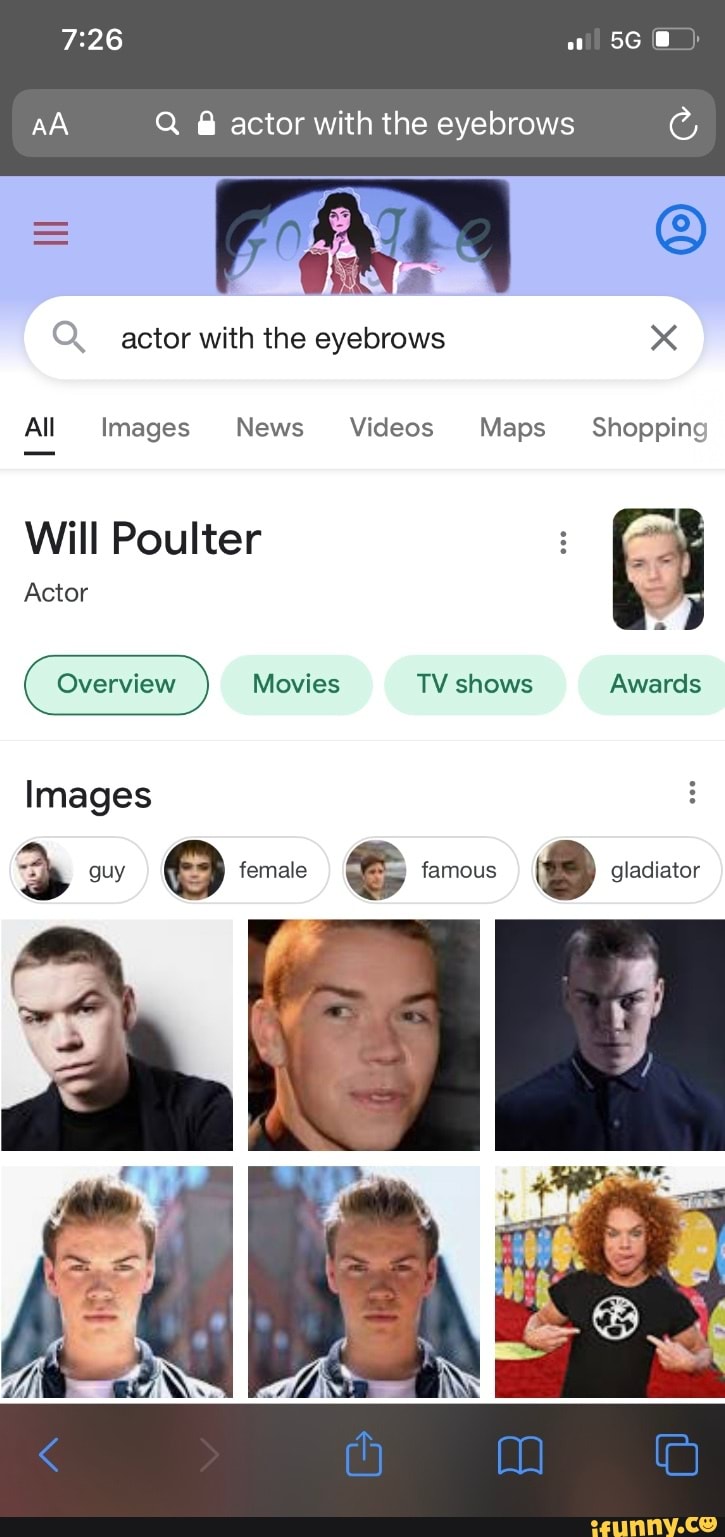The height and width of the screenshot is (1537, 725).
Task: Open options menu next to Will Poulter
Action: 563,541
